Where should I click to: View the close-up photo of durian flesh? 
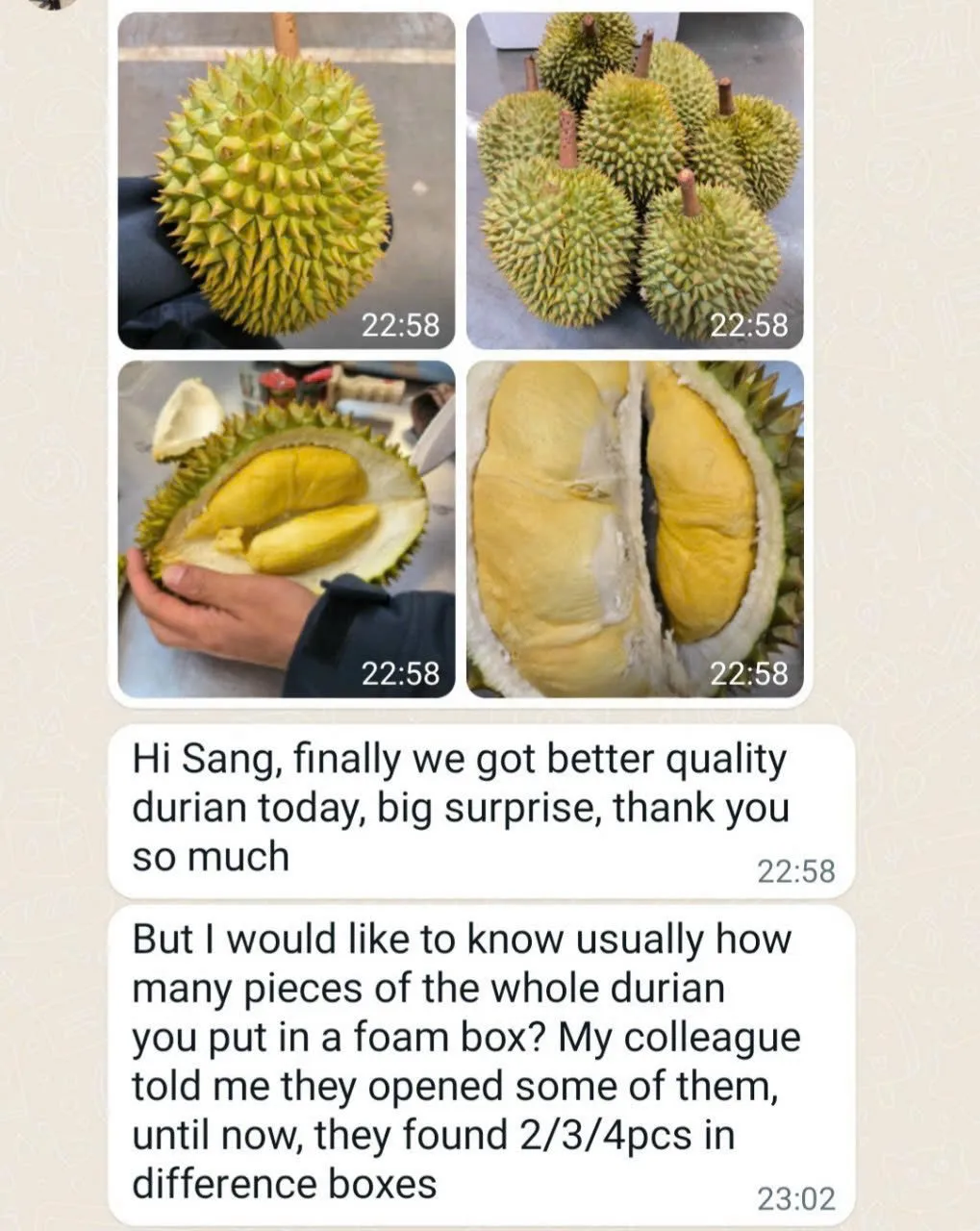[x=635, y=529]
